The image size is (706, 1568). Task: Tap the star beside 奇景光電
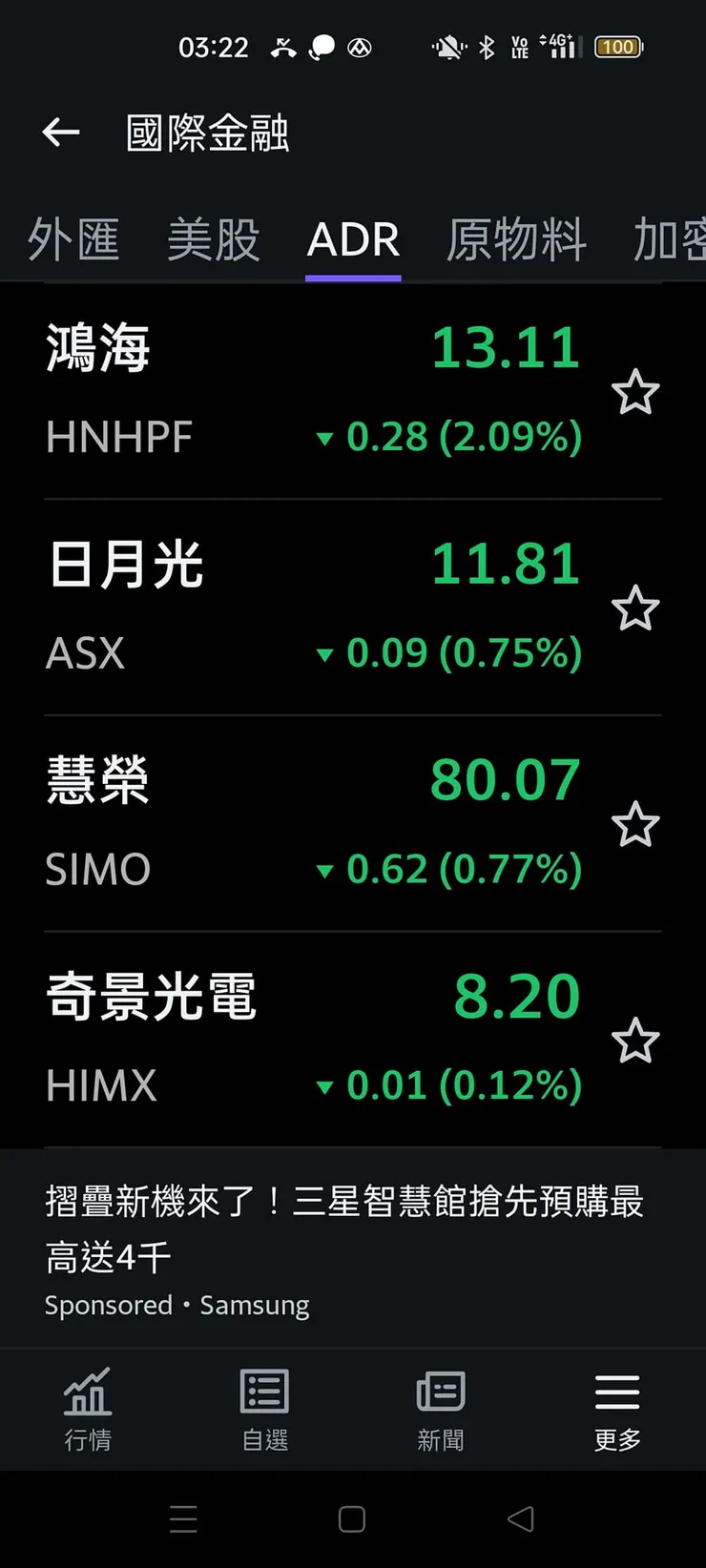pyautogui.click(x=635, y=1042)
